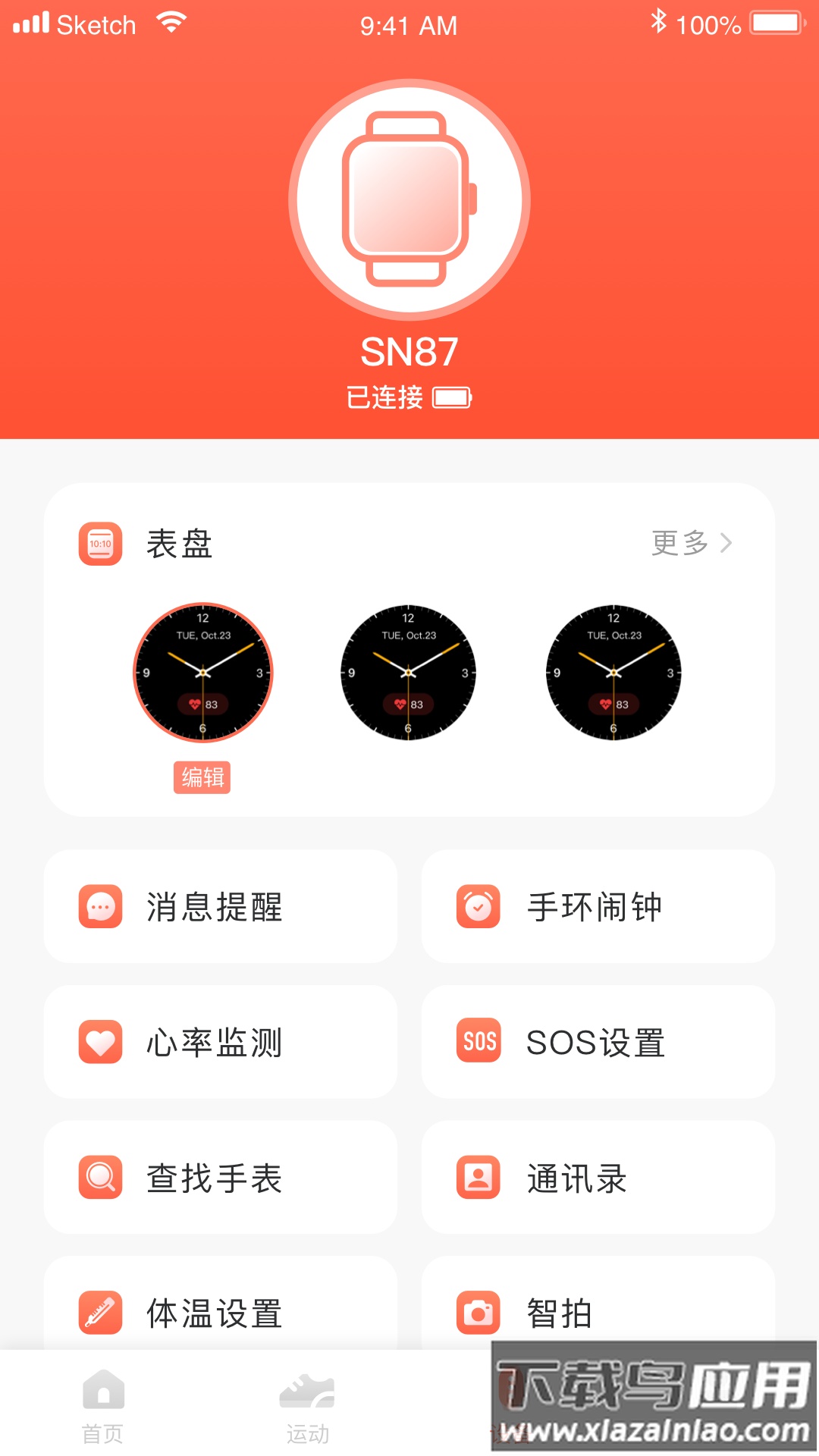Open the 智拍 camera icon
Image resolution: width=819 pixels, height=1456 pixels.
pyautogui.click(x=477, y=1313)
